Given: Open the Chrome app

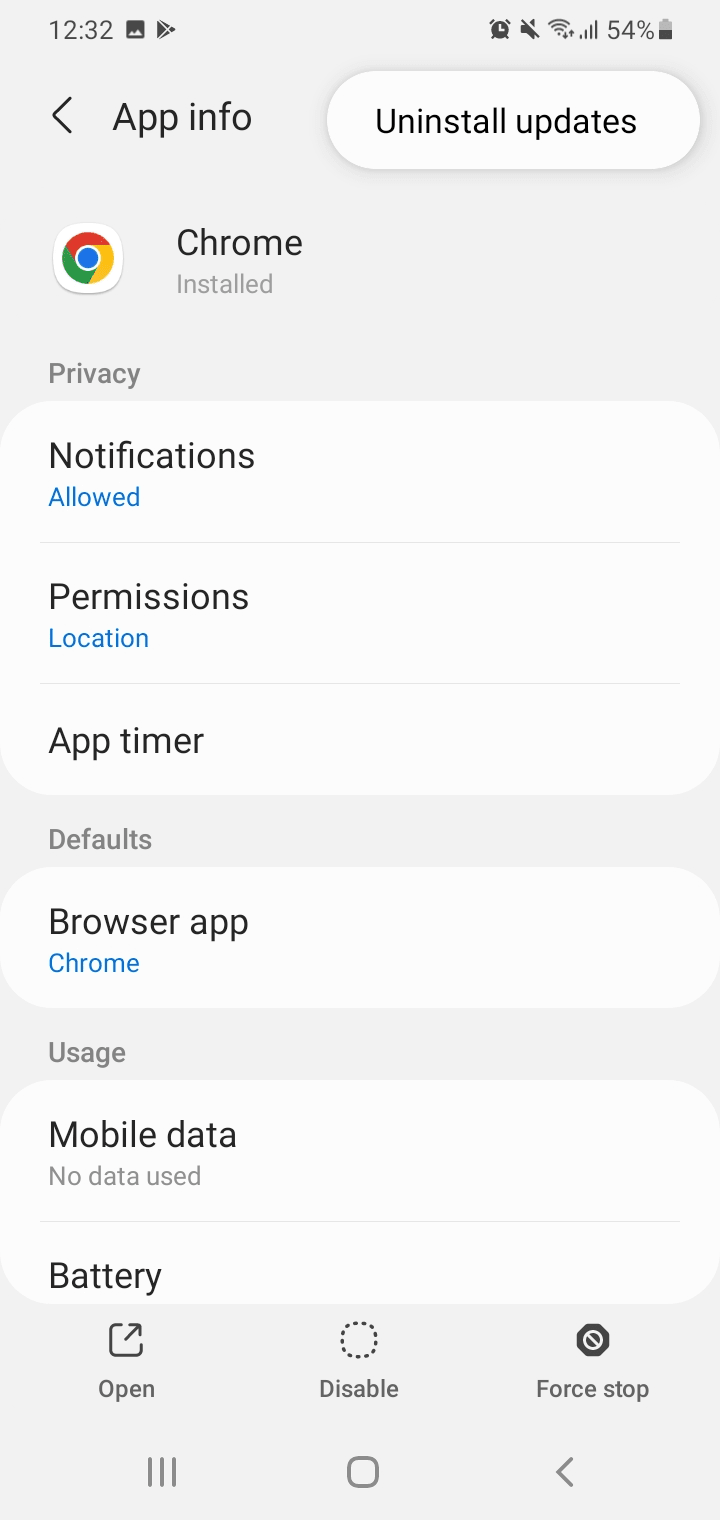Looking at the screenshot, I should (126, 1360).
